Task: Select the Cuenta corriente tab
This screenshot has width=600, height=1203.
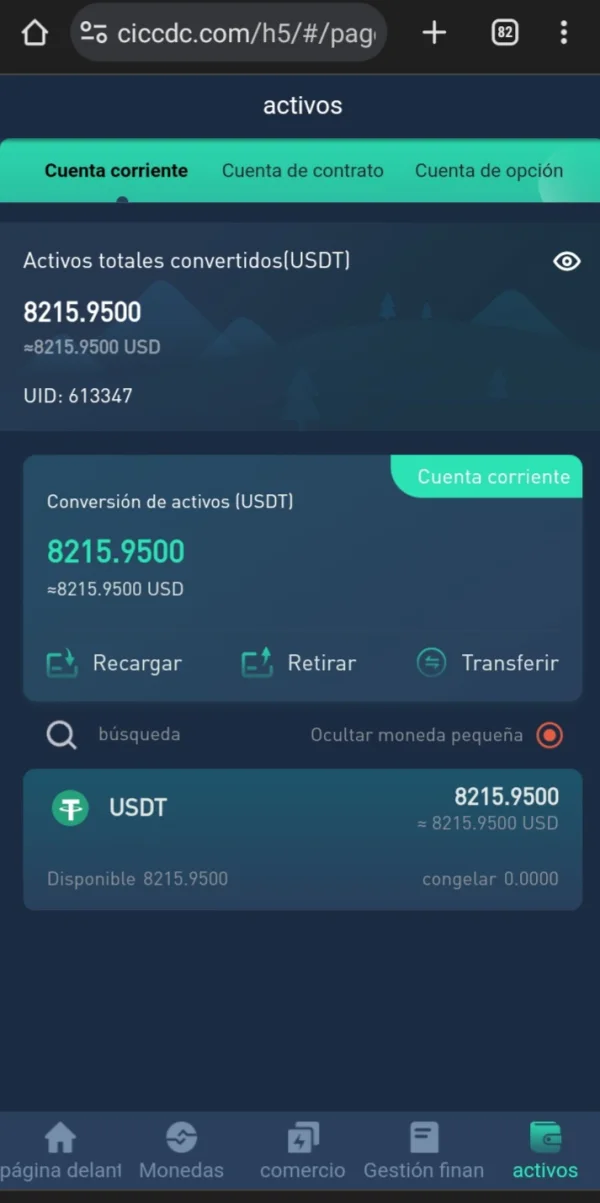Action: (116, 171)
